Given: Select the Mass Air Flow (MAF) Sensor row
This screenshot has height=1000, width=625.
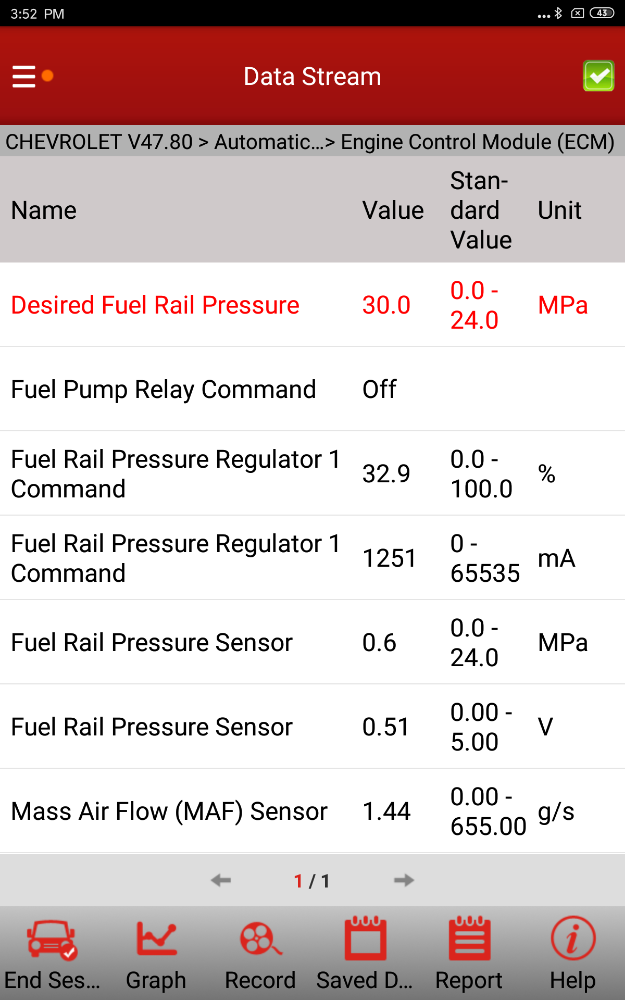Looking at the screenshot, I should 312,811.
